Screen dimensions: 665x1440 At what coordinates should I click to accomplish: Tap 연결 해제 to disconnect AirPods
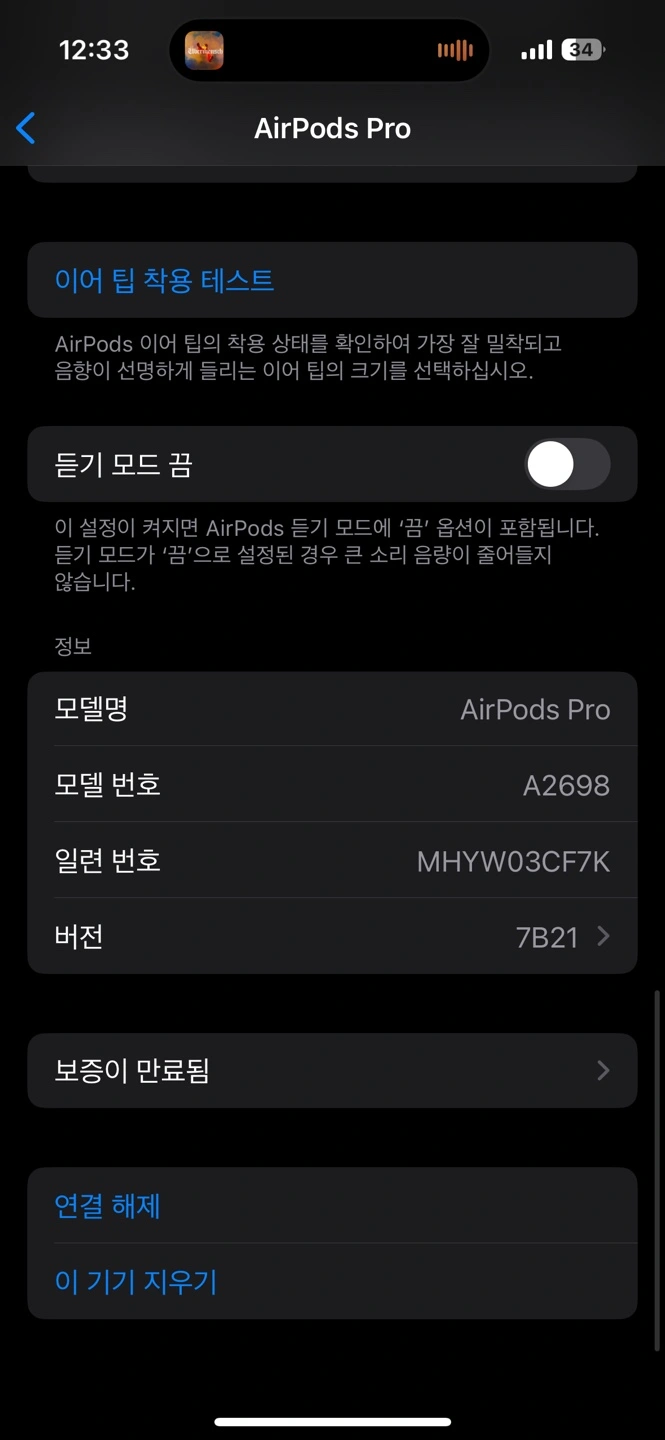pos(332,1206)
